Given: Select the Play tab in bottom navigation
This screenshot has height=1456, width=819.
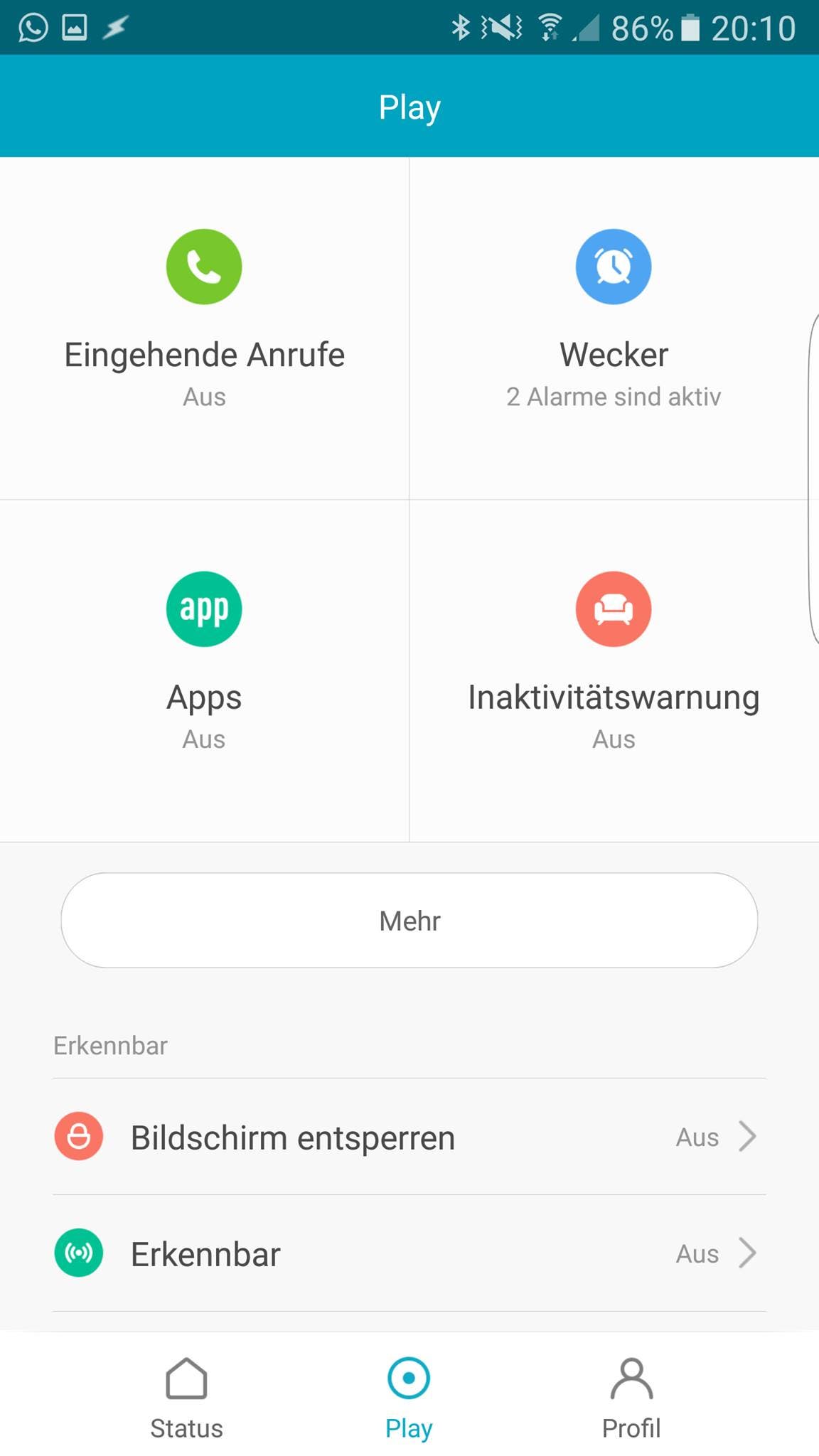Looking at the screenshot, I should [x=409, y=1398].
